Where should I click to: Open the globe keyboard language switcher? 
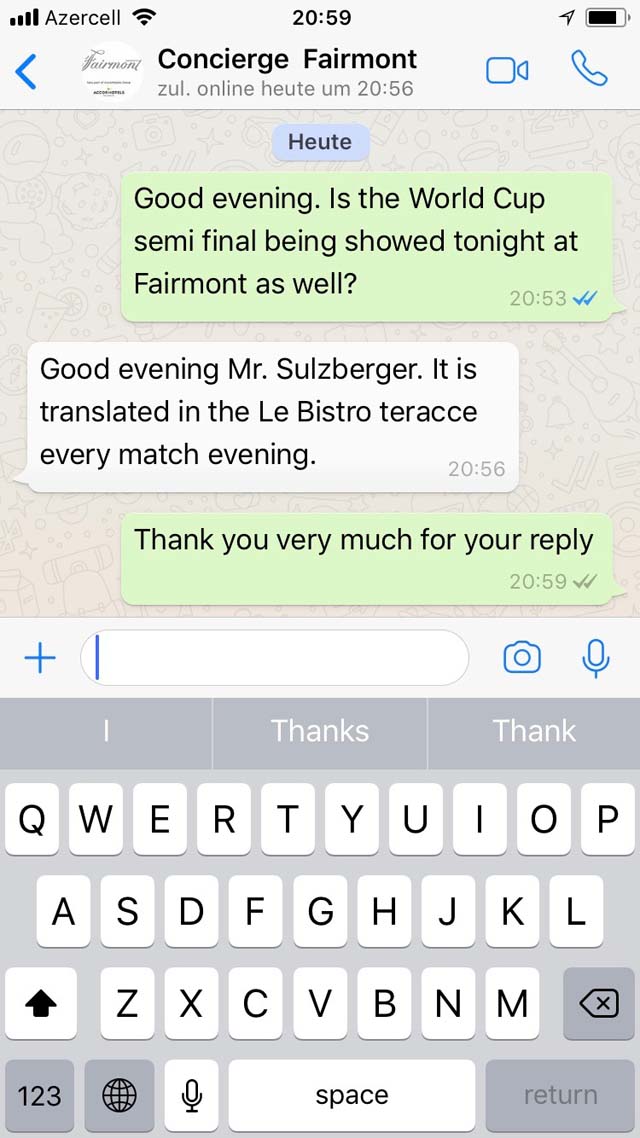(x=119, y=1095)
